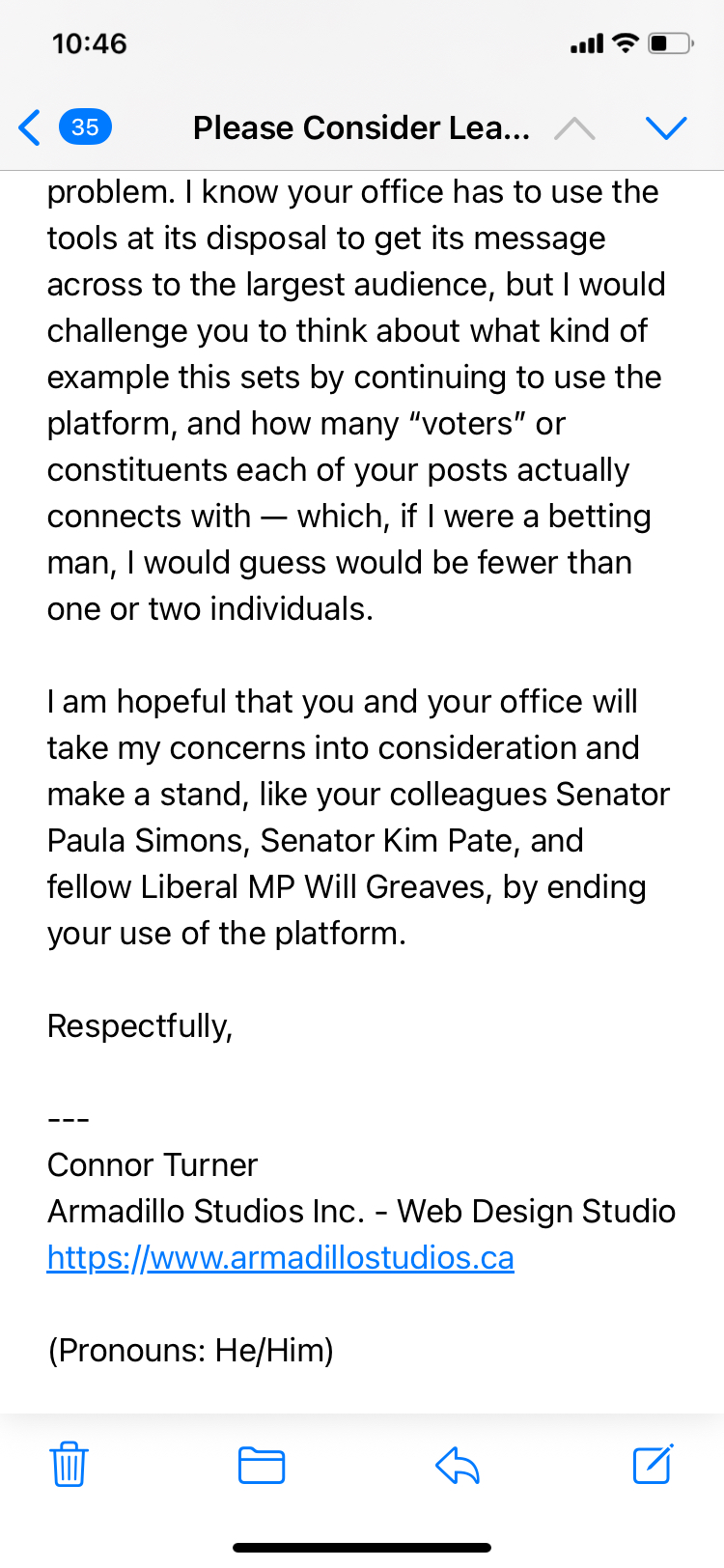Image resolution: width=724 pixels, height=1568 pixels.
Task: Go back to the mailbox list
Action: click(31, 127)
